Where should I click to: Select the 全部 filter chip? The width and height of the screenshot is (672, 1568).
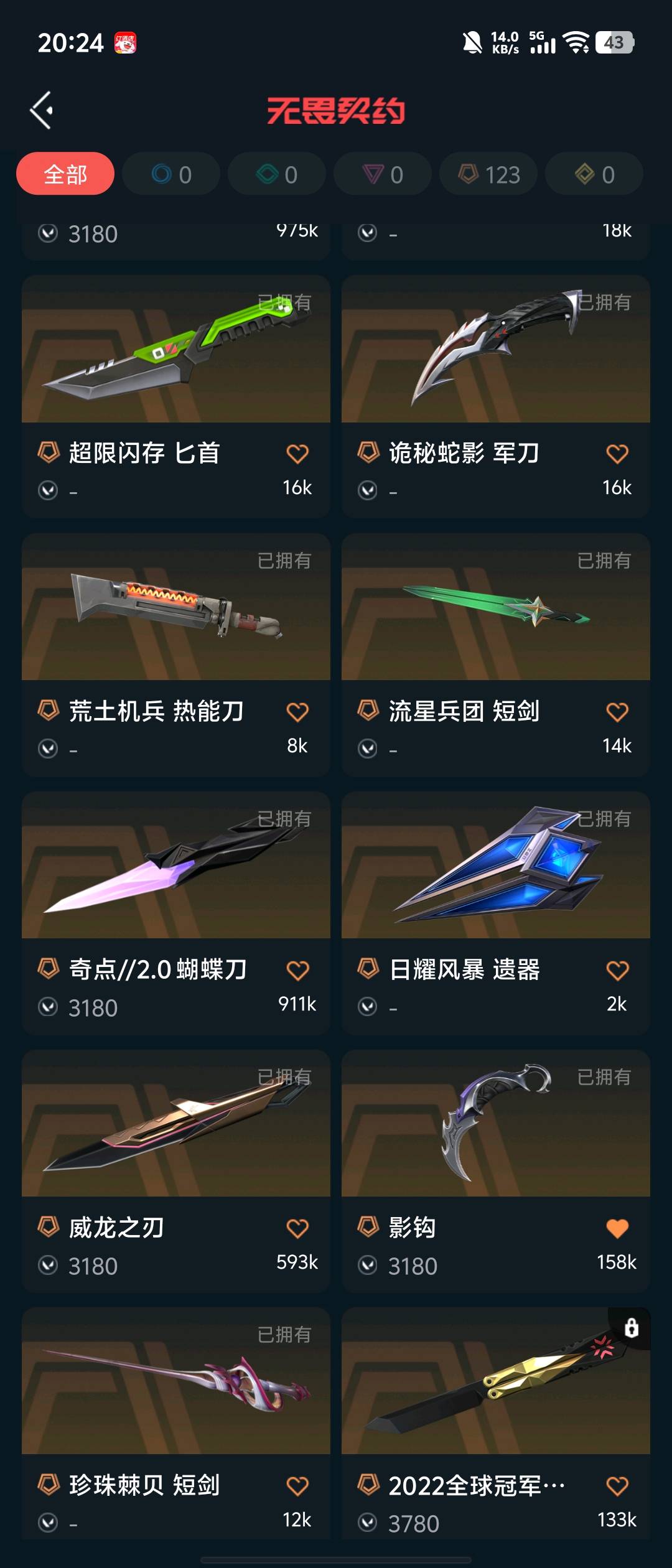click(65, 174)
